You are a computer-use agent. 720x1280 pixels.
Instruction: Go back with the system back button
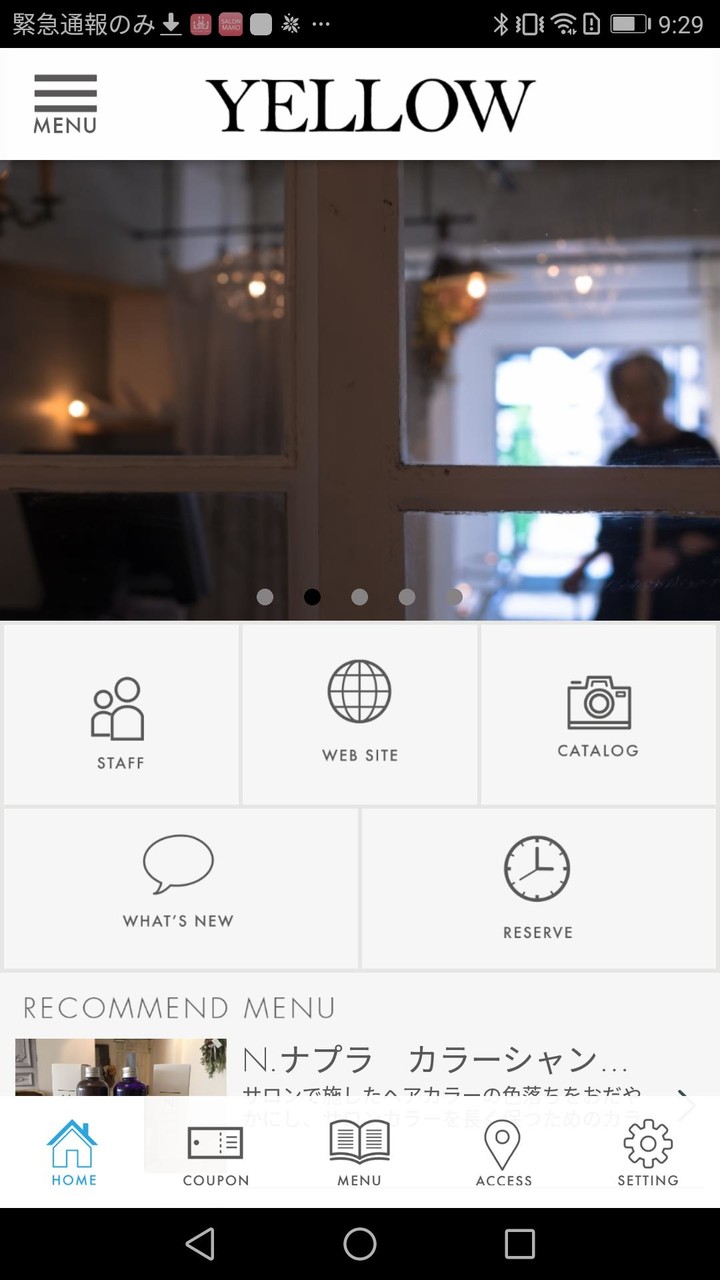[200, 1244]
